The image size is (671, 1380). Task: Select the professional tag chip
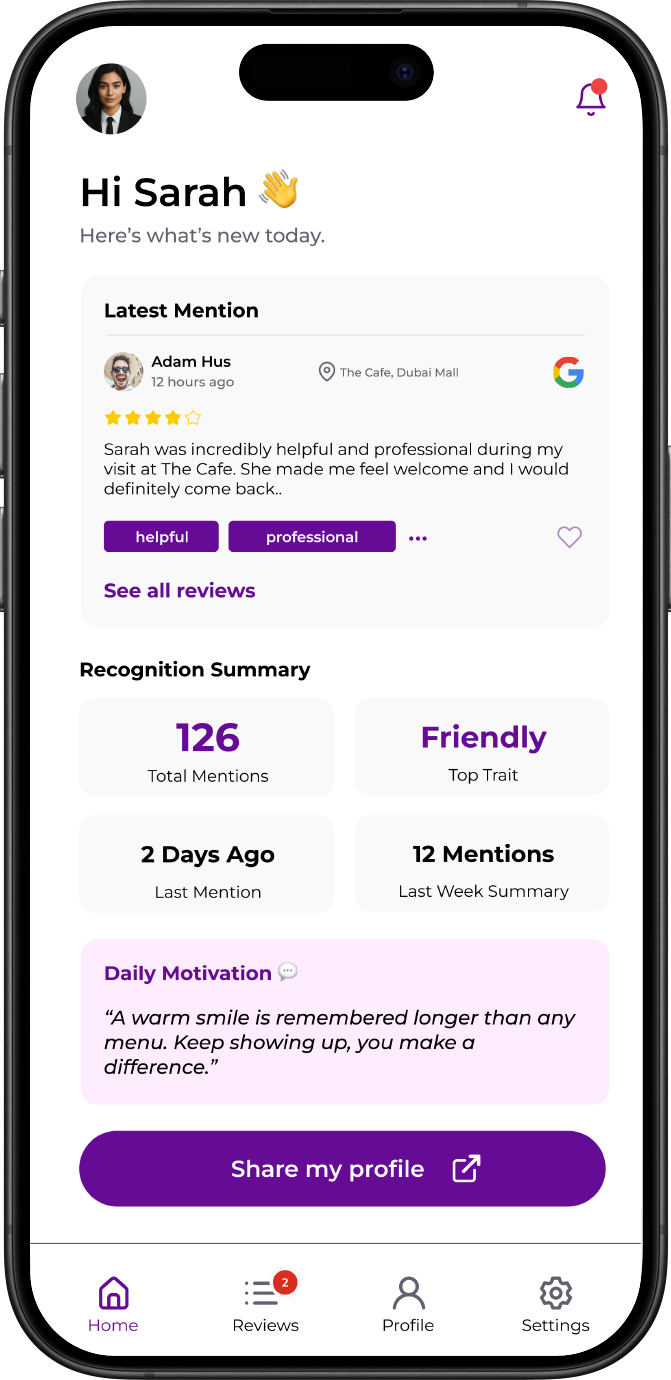(x=312, y=537)
